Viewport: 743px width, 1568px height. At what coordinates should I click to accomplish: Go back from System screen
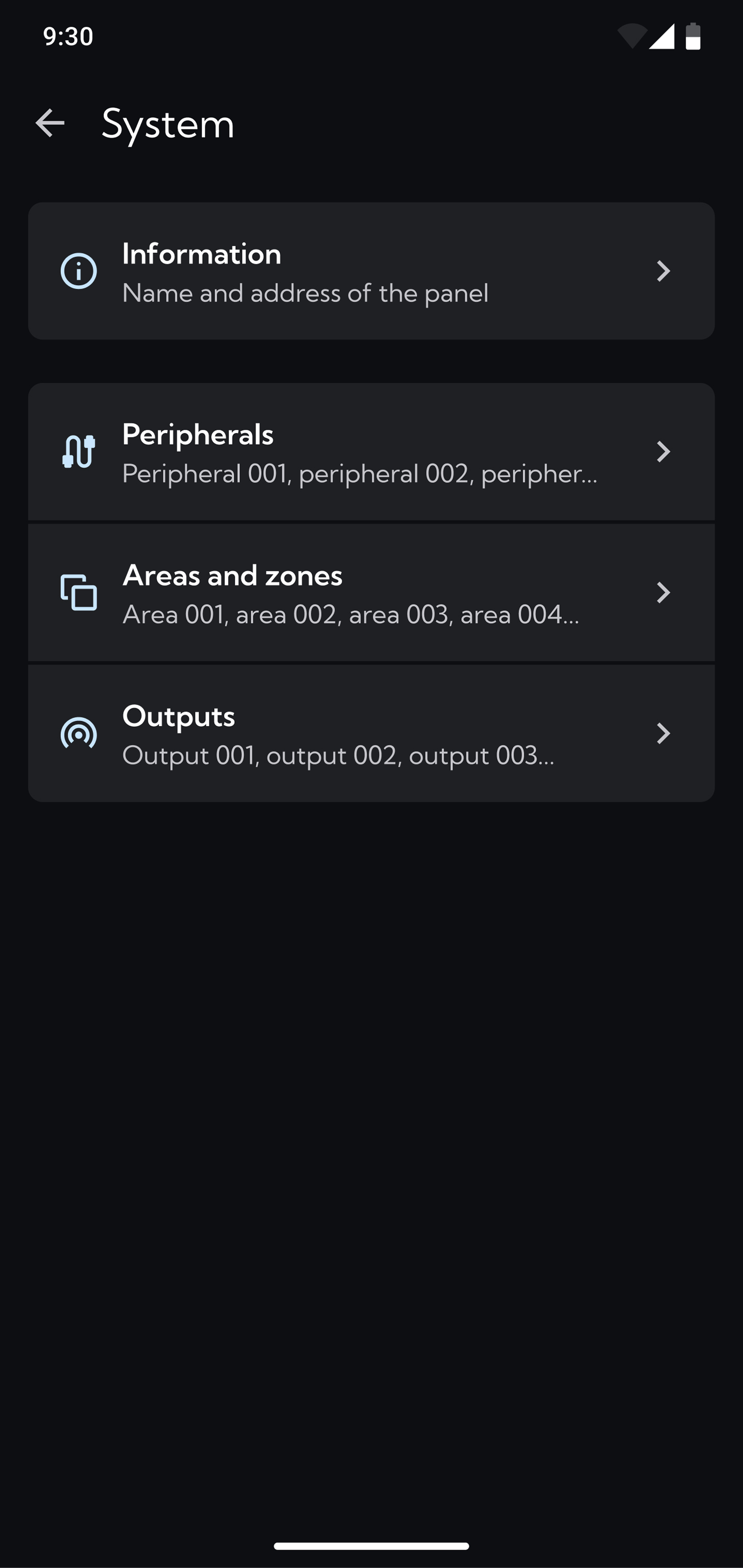(x=50, y=124)
